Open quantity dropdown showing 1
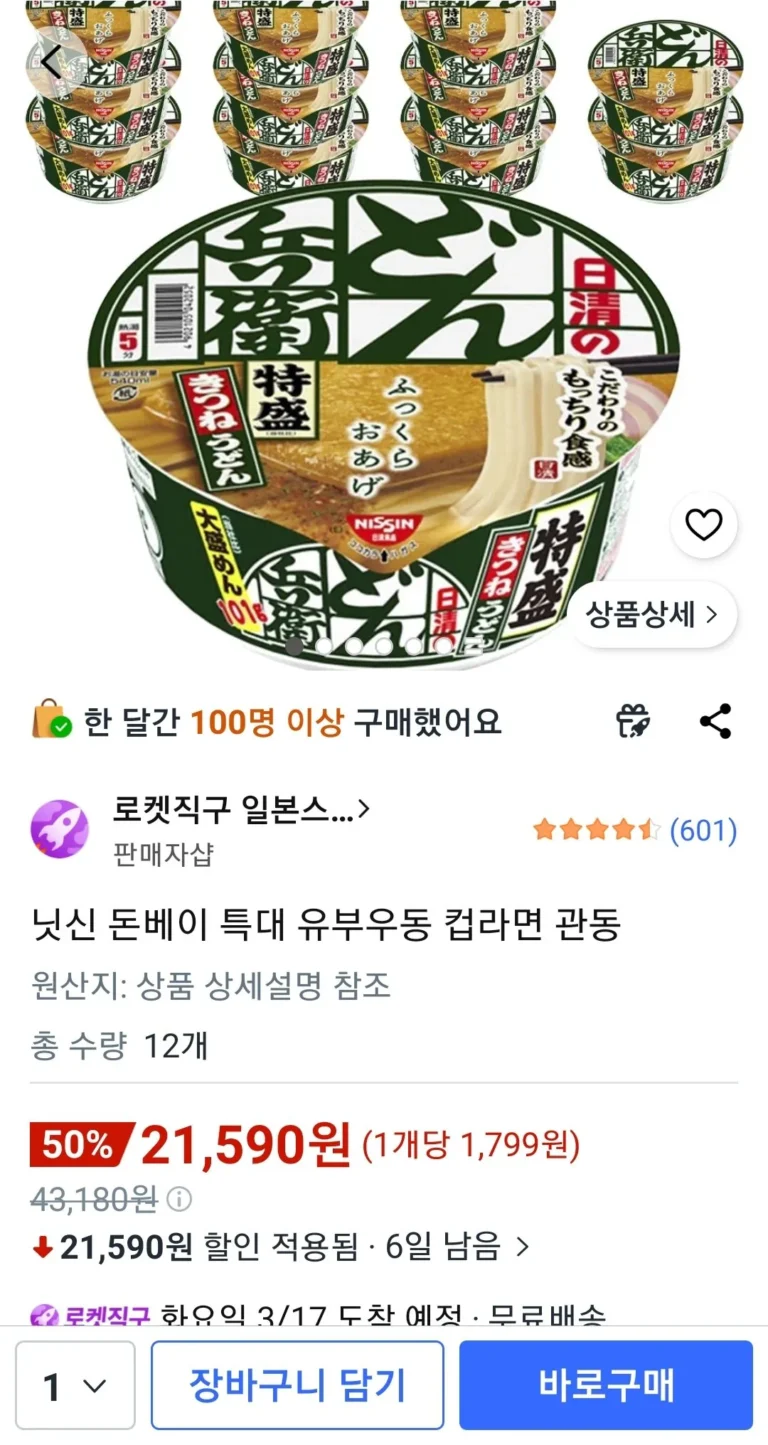Screen dimensions: 768x1445 75,1386
